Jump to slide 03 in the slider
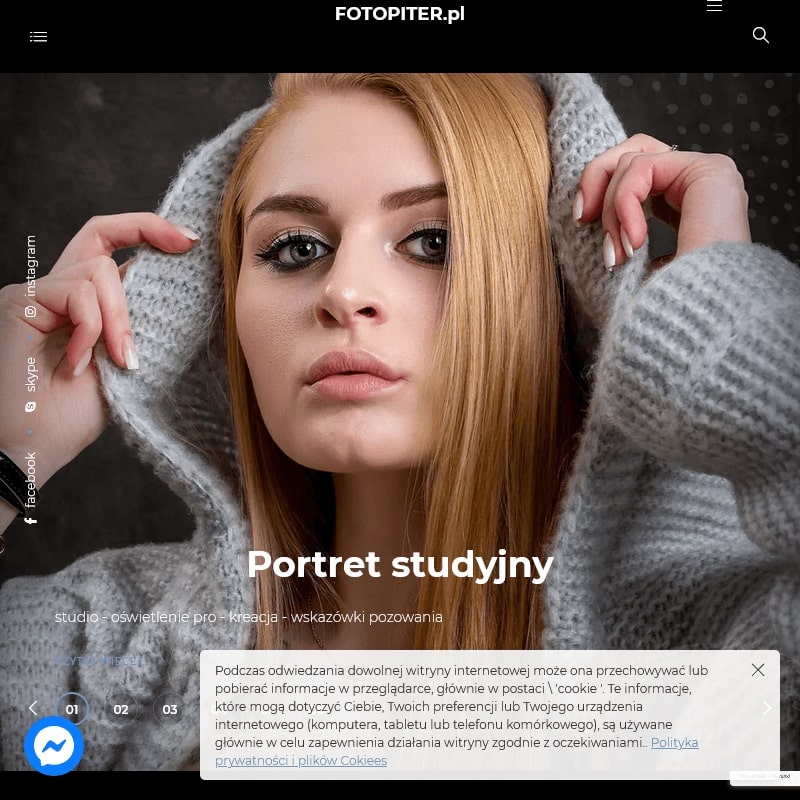 click(x=170, y=709)
